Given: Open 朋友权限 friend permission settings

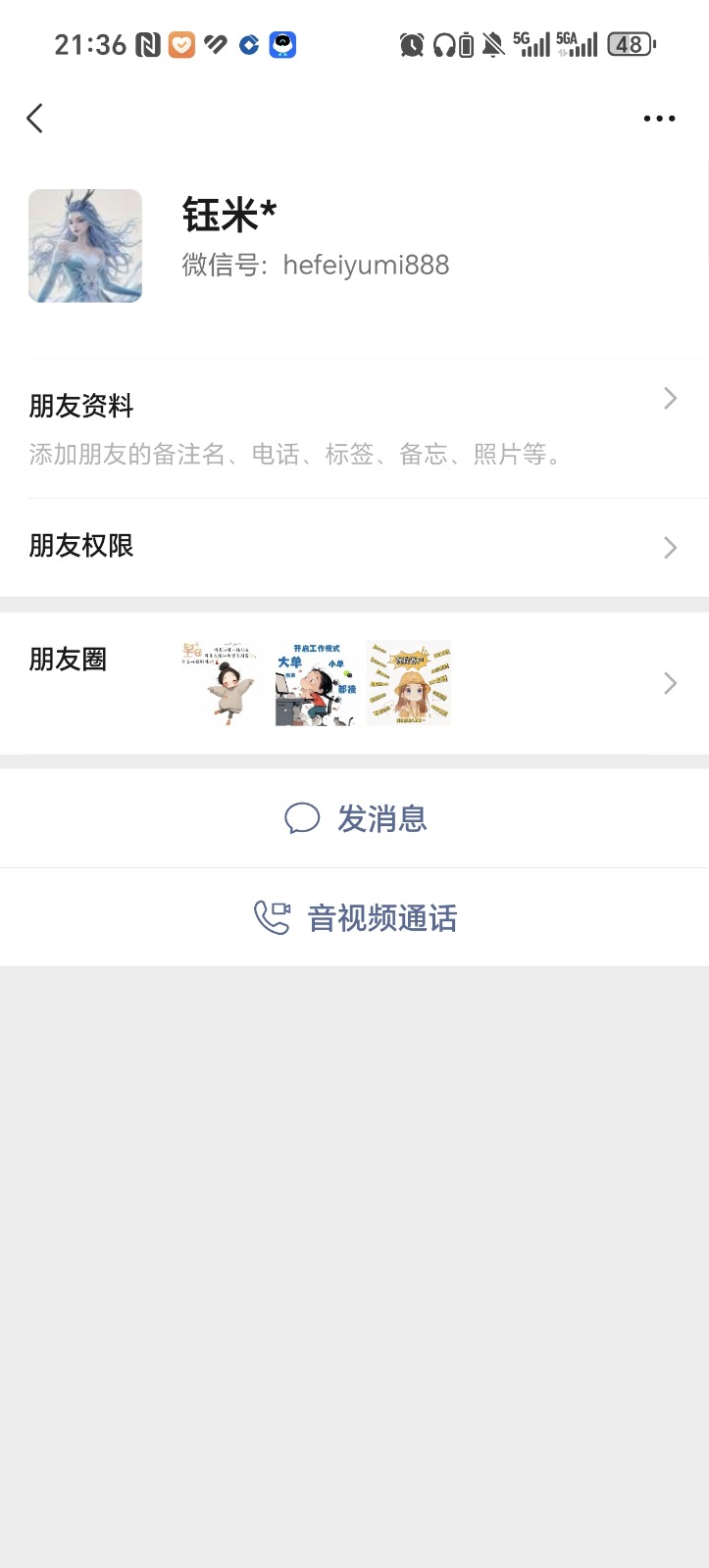Looking at the screenshot, I should click(354, 546).
